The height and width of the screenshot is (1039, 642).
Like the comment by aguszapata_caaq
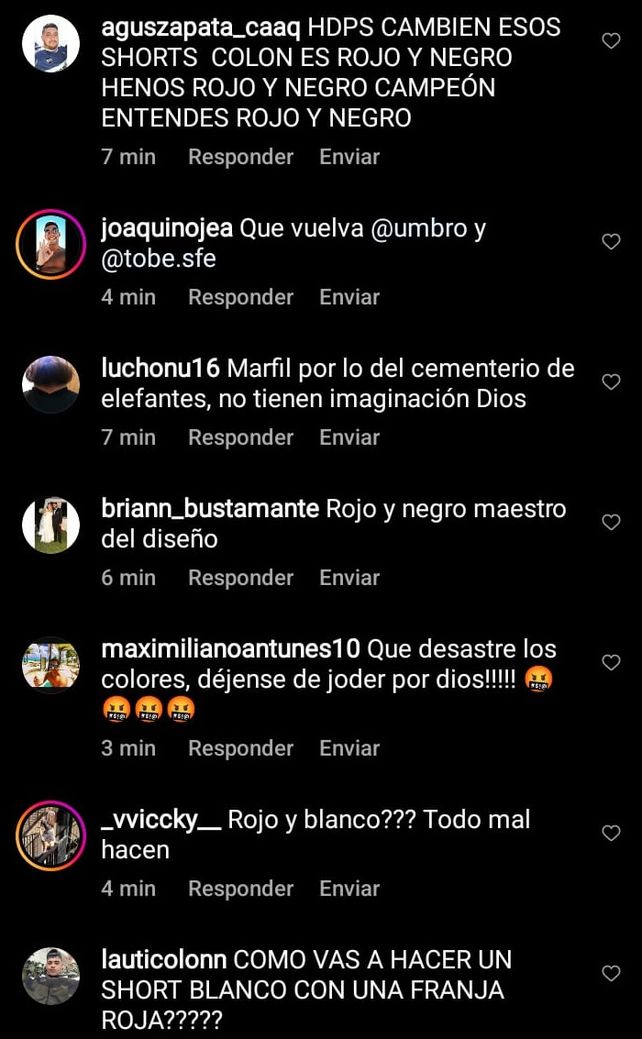click(610, 41)
